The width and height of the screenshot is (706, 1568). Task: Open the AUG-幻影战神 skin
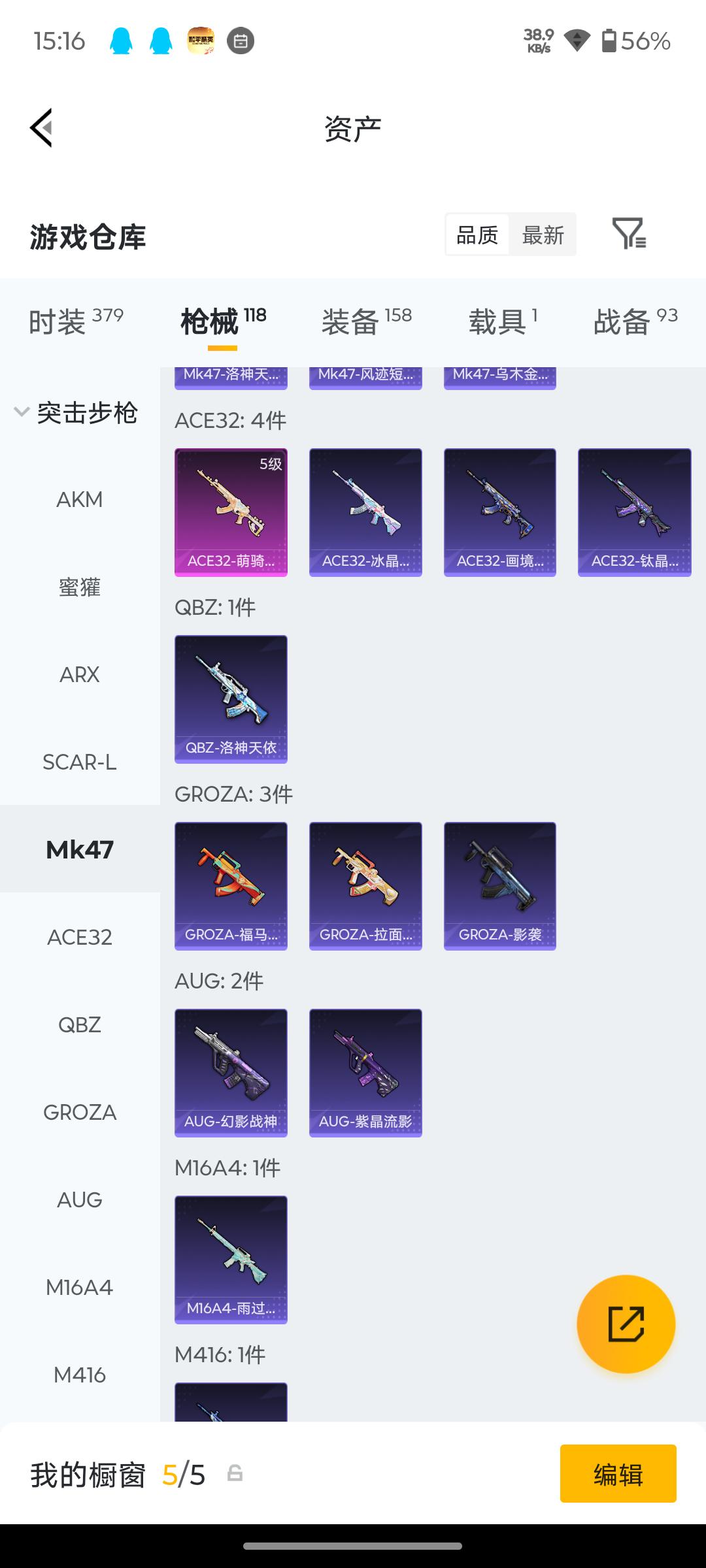pos(231,1073)
